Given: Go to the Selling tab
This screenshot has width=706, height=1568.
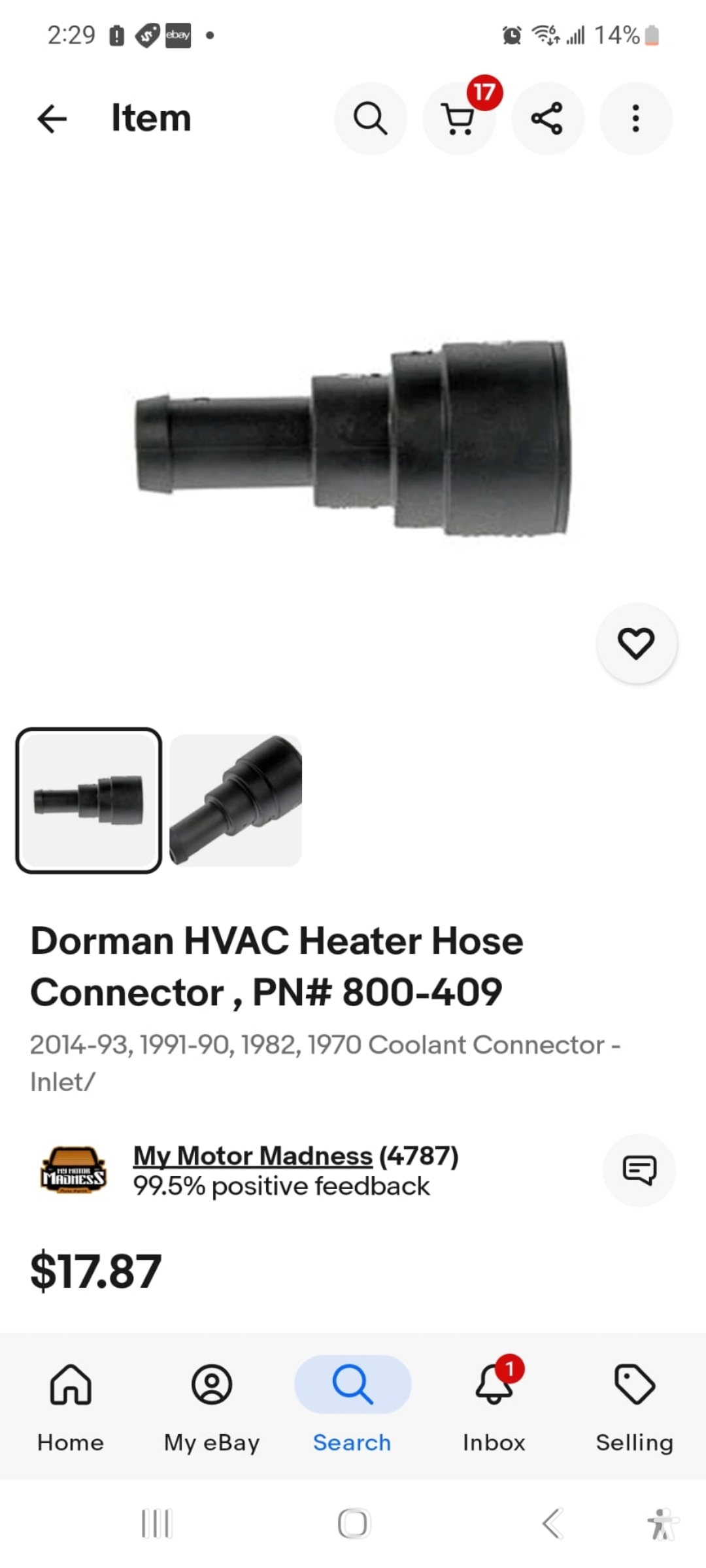Looking at the screenshot, I should (x=635, y=1405).
